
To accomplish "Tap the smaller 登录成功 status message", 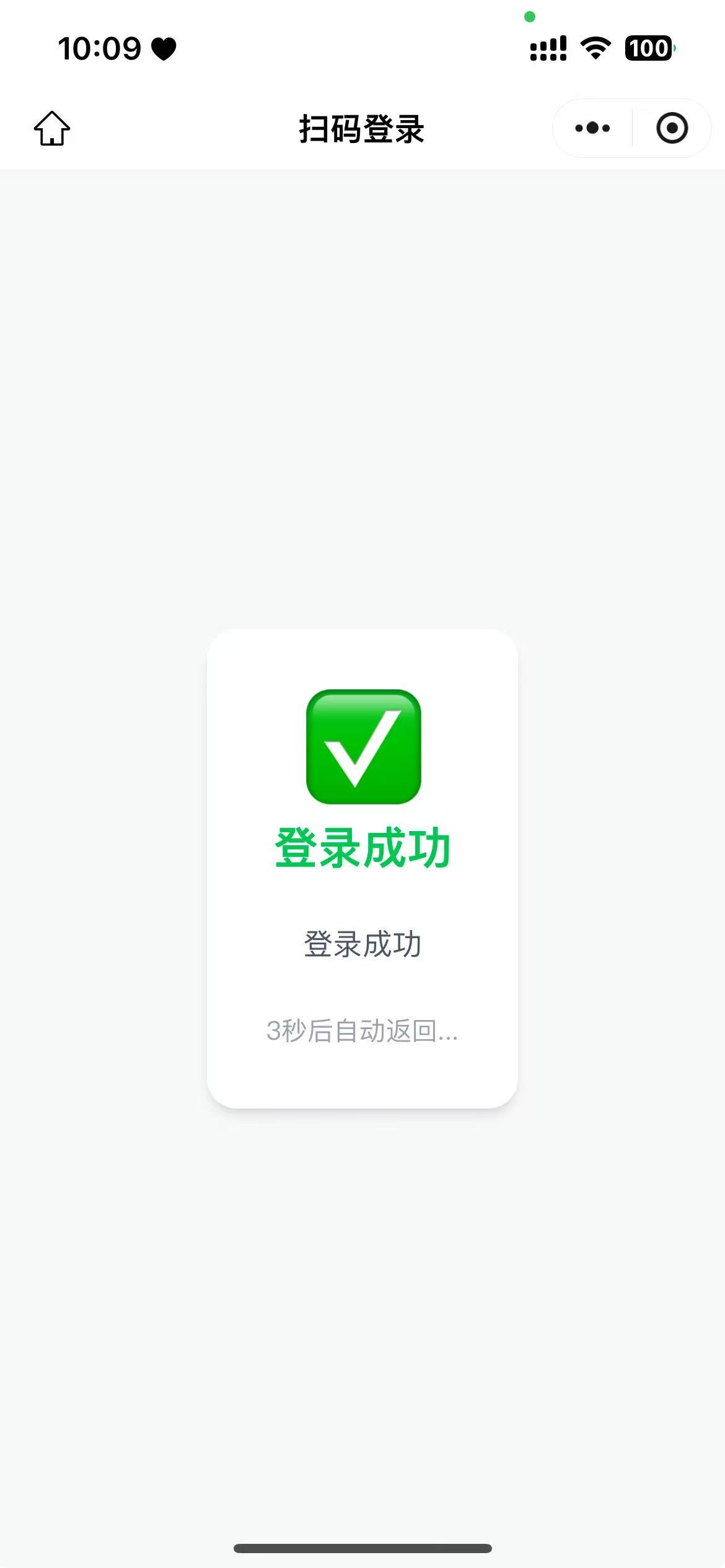I will [362, 944].
